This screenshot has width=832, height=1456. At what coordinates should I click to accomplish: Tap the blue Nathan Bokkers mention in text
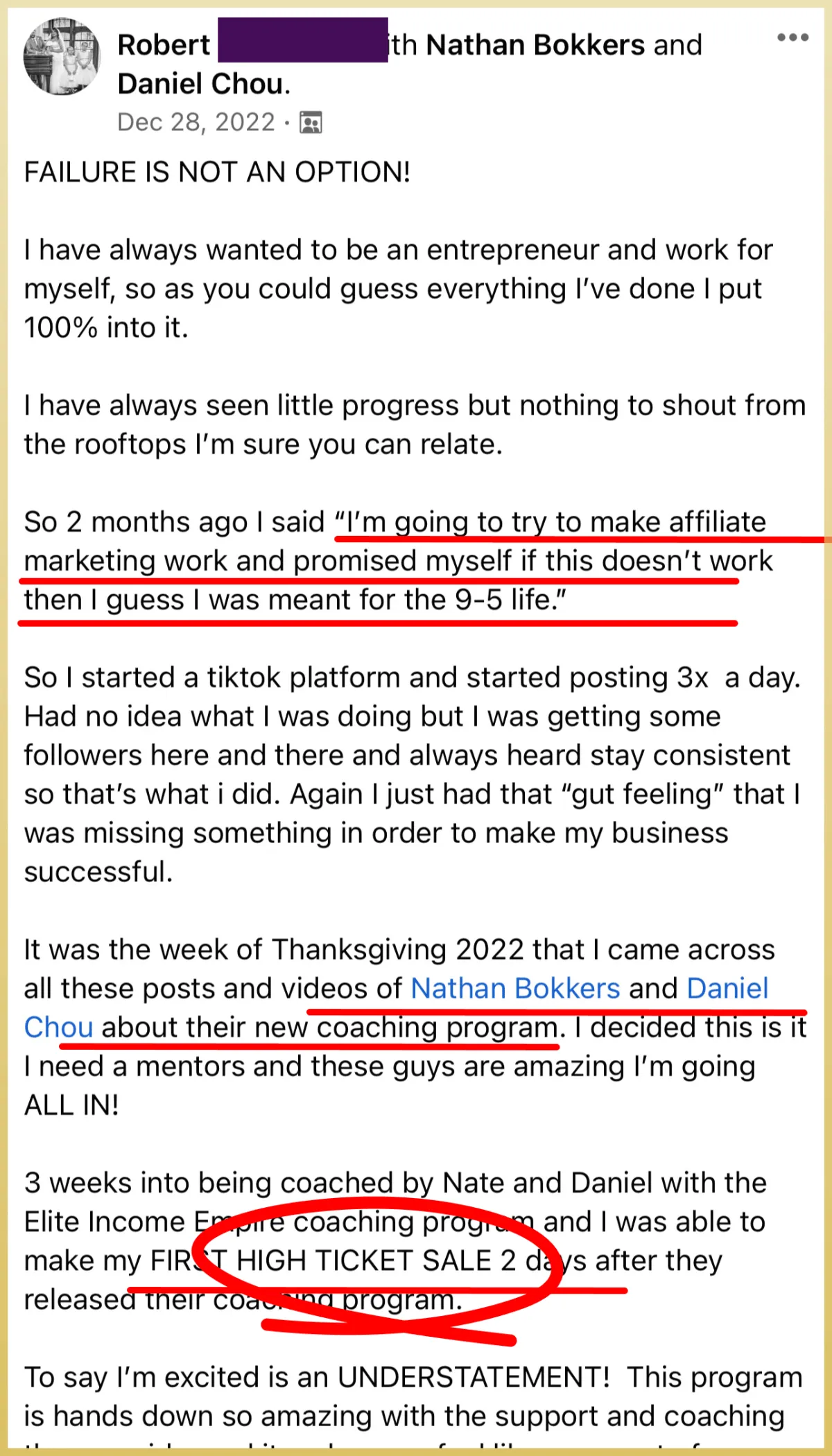pyautogui.click(x=515, y=988)
